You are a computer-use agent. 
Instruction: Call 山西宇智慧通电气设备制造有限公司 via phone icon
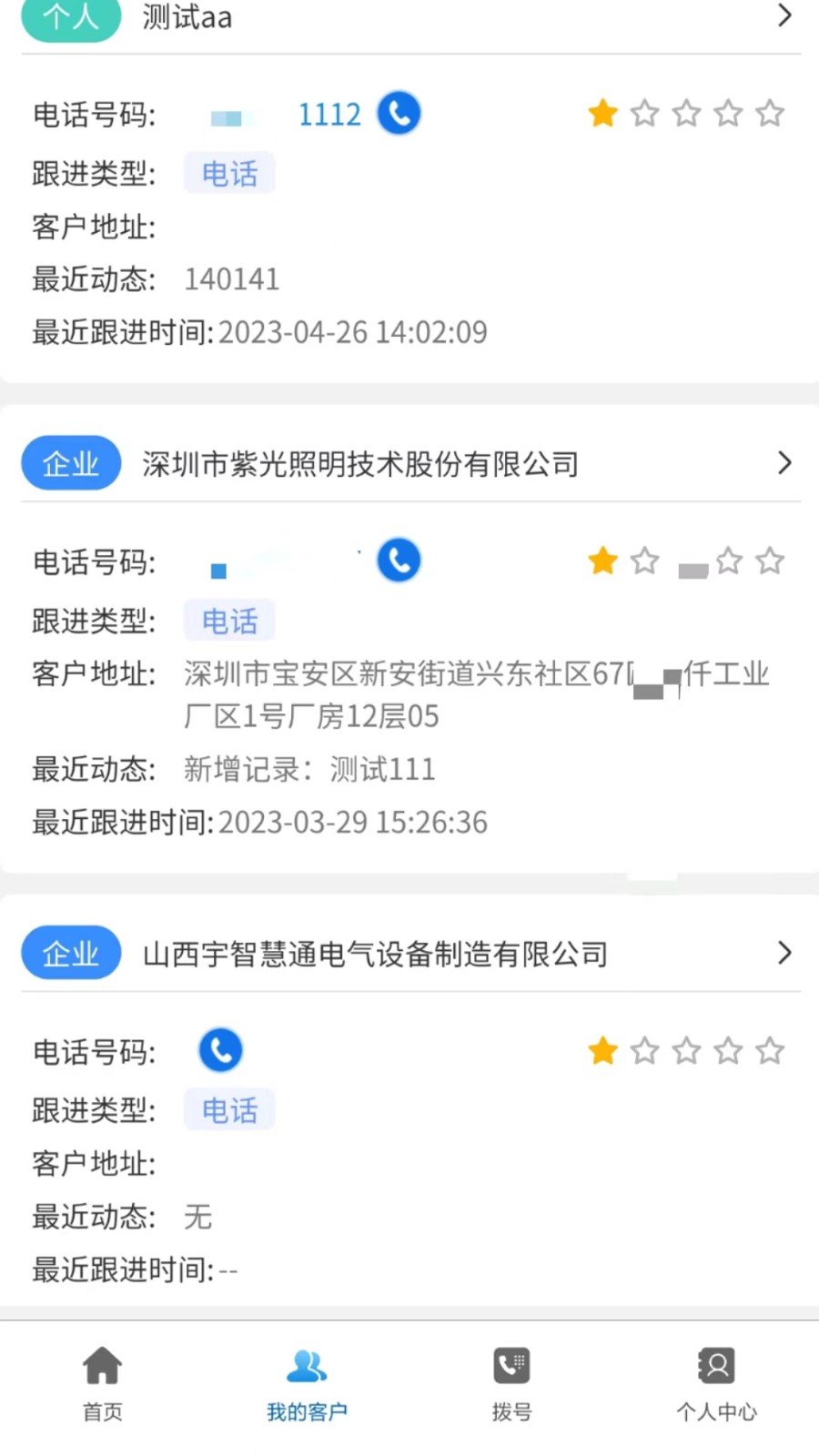[220, 1050]
